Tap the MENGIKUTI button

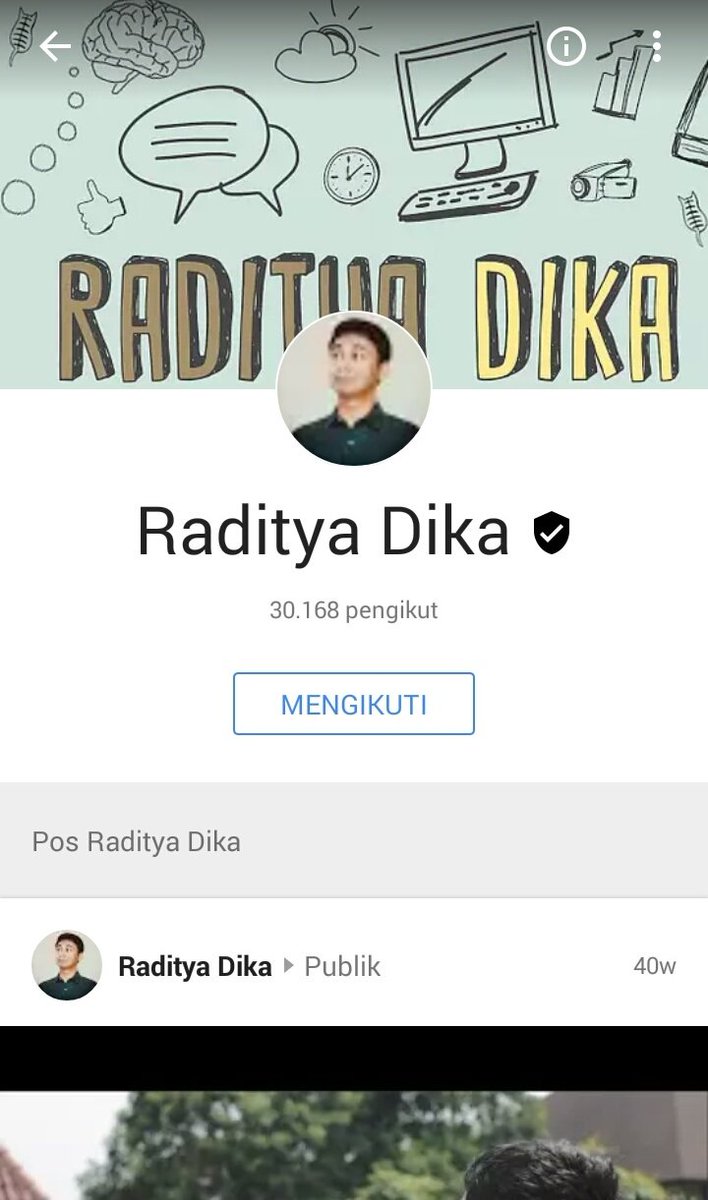tap(354, 704)
